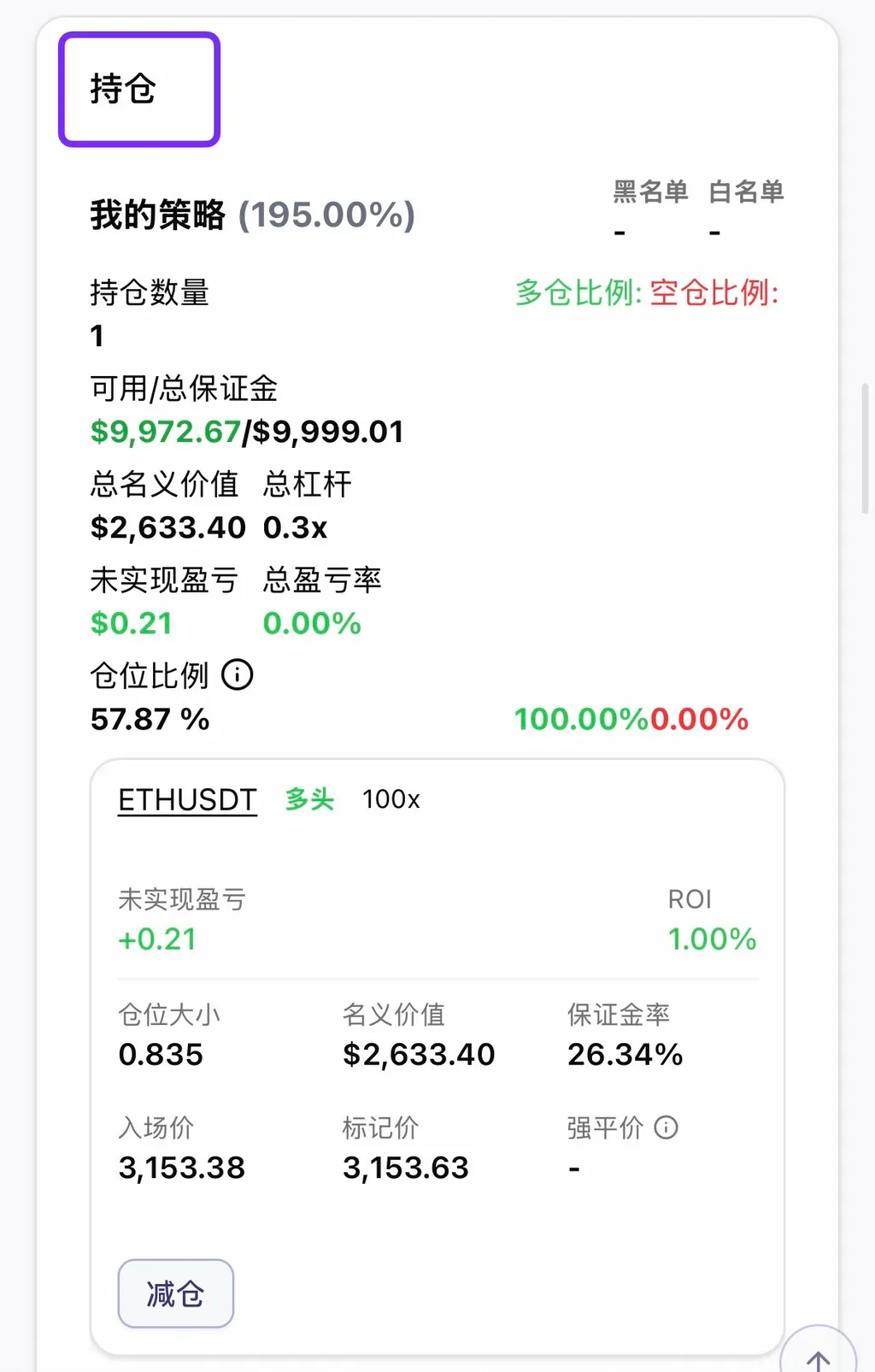Open the ETHUSDT contract details link
This screenshot has width=875, height=1372.
click(187, 800)
